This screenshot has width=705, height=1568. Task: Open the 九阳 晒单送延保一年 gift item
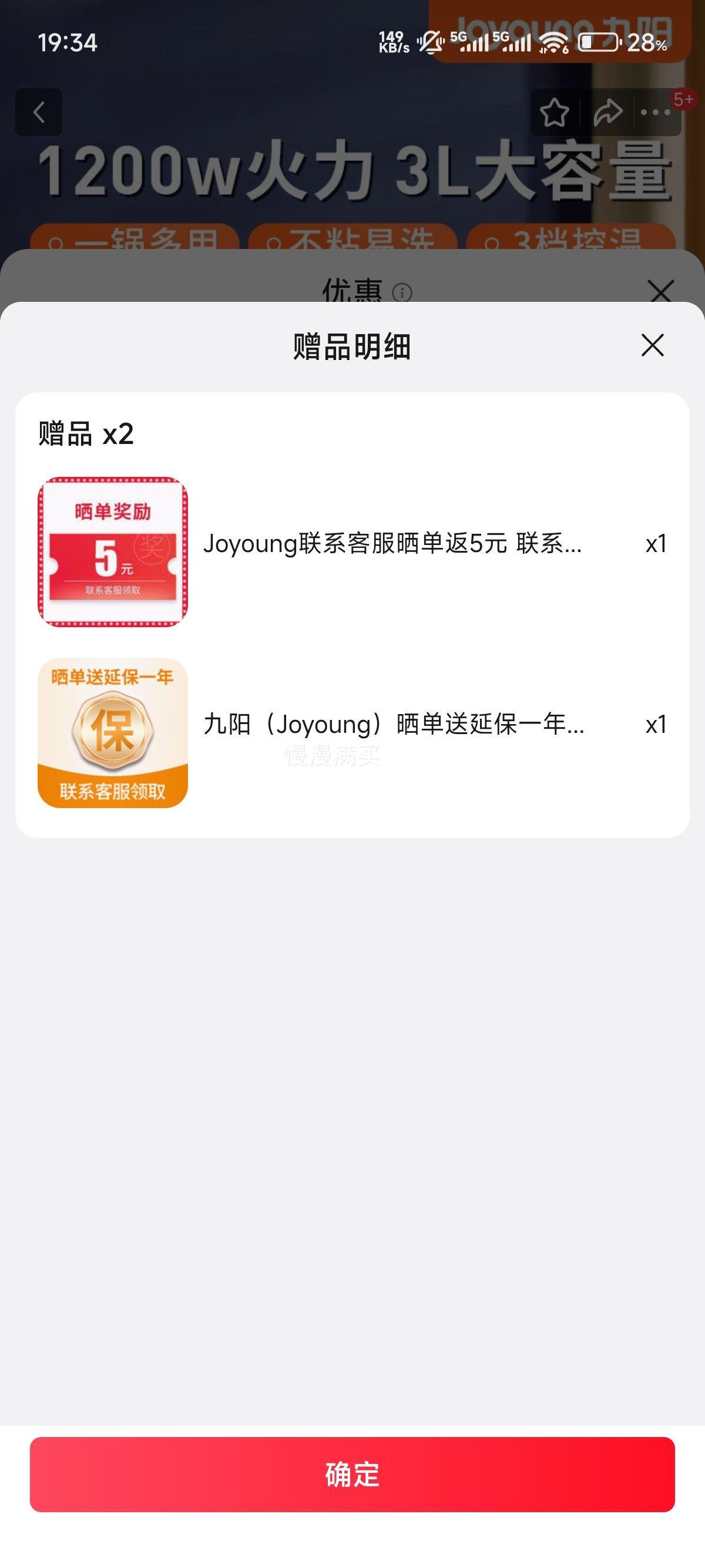coord(352,733)
